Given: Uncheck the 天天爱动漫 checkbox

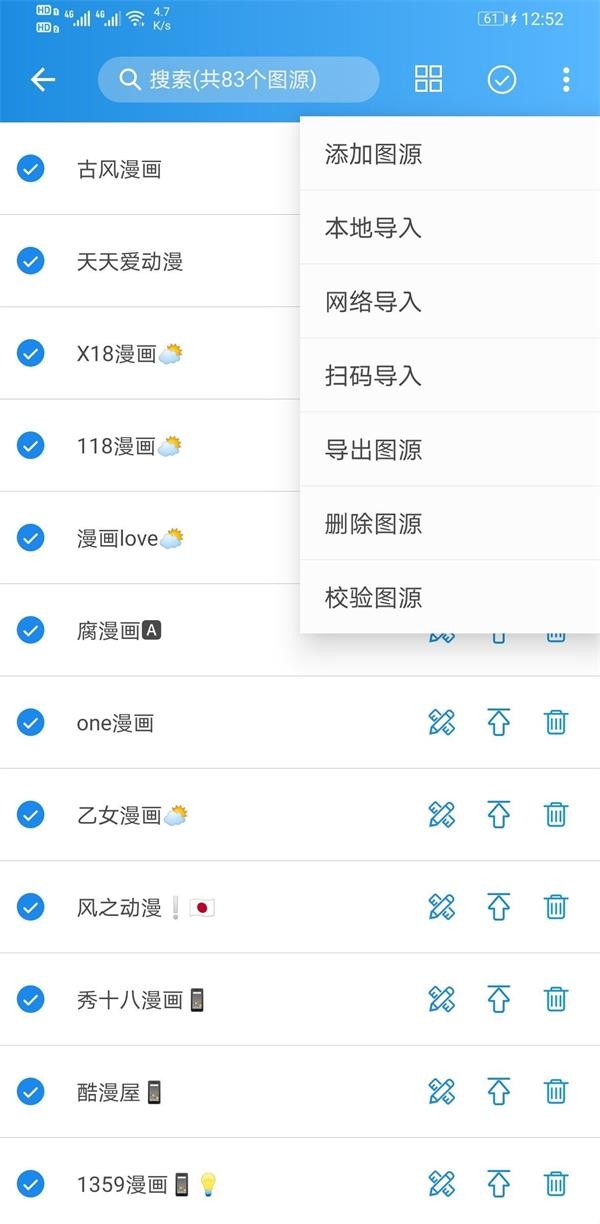Looking at the screenshot, I should coord(31,262).
